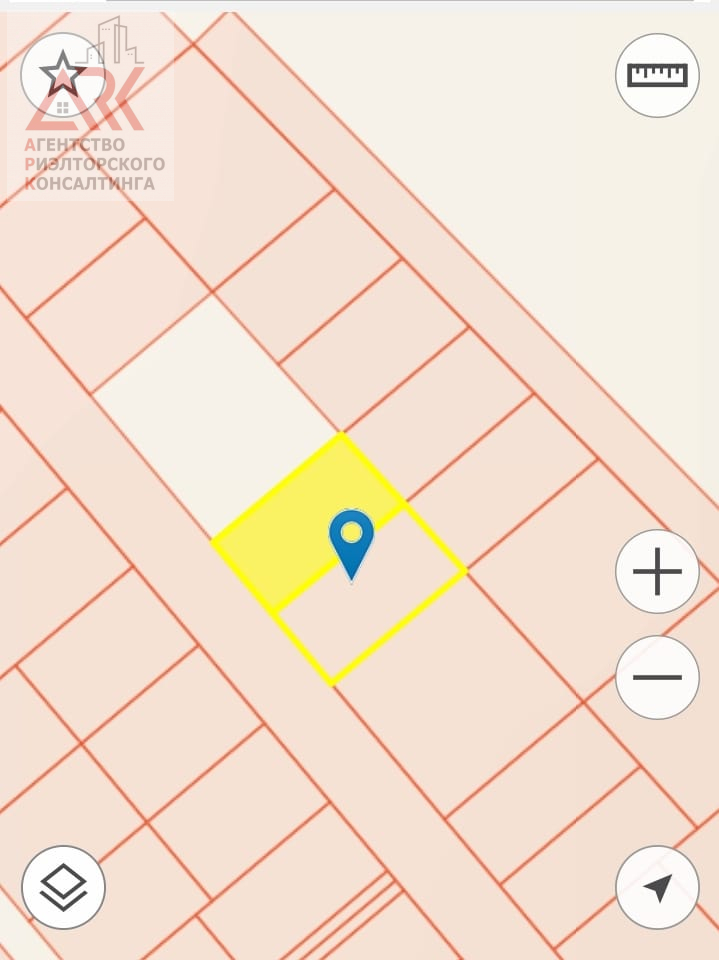
Task: Tap the blue pin on the highlighted plot
Action: 351,541
